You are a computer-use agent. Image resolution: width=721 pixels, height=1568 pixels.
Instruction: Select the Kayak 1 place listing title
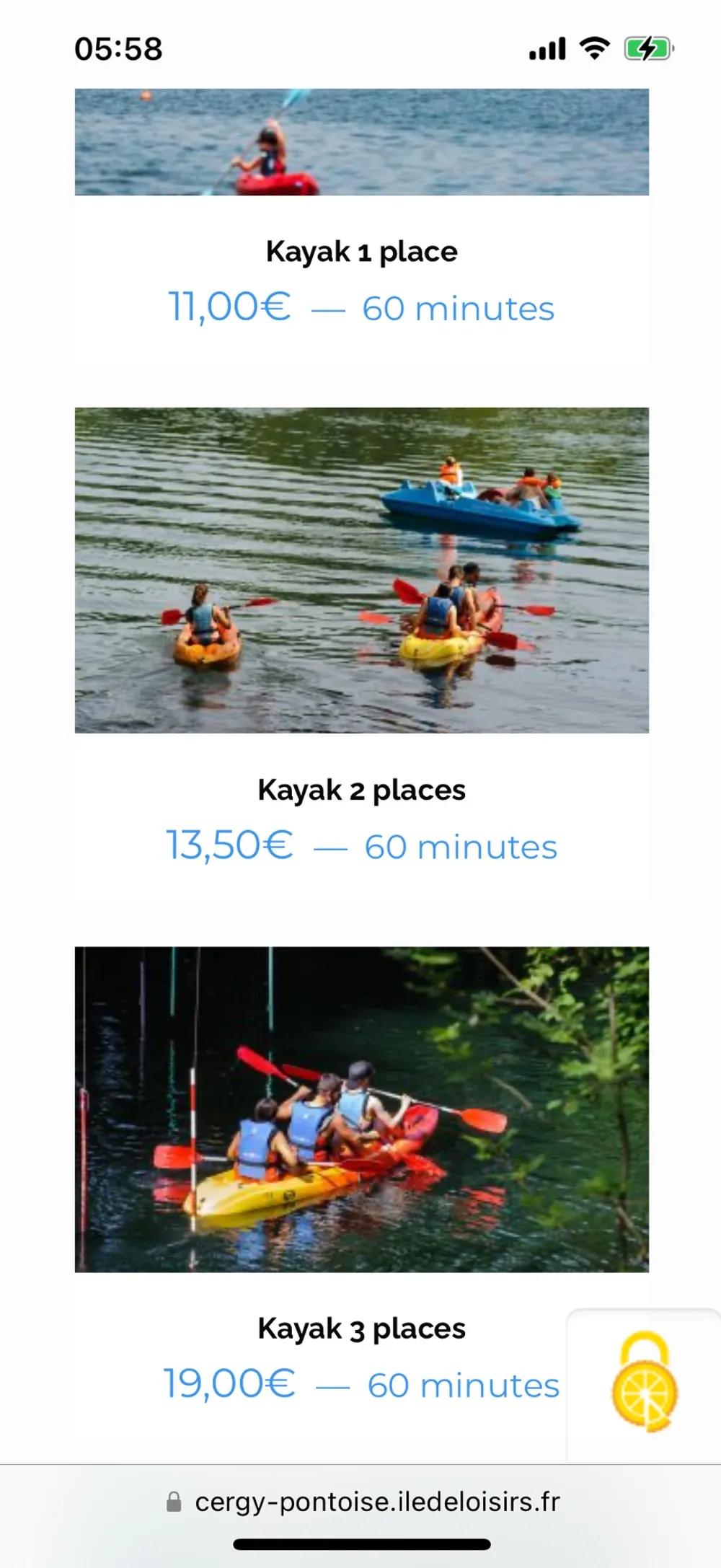(360, 252)
